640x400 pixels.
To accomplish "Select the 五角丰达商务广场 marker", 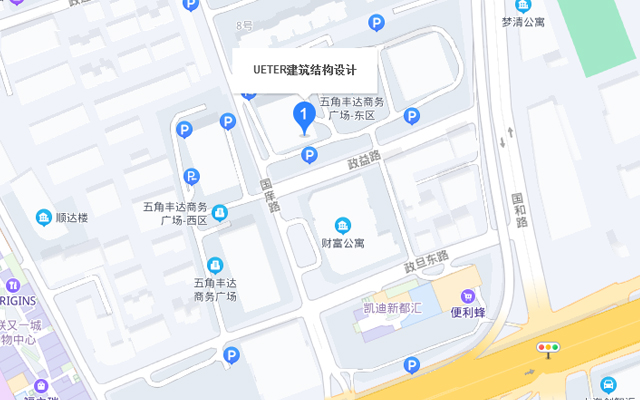I will pos(215,265).
